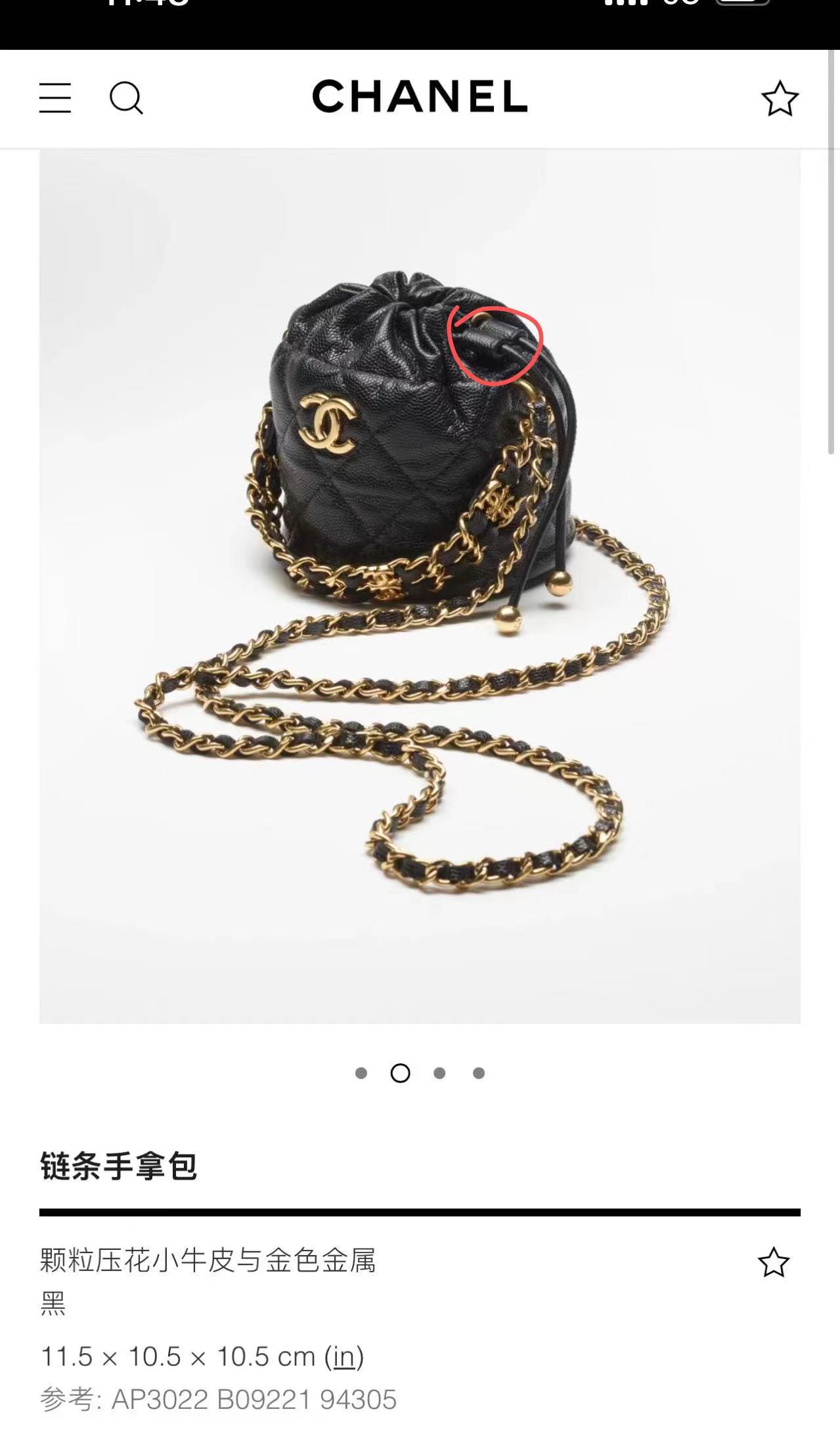Viewport: 840px width, 1443px height.
Task: Open the wishlist star in the header
Action: tap(780, 99)
